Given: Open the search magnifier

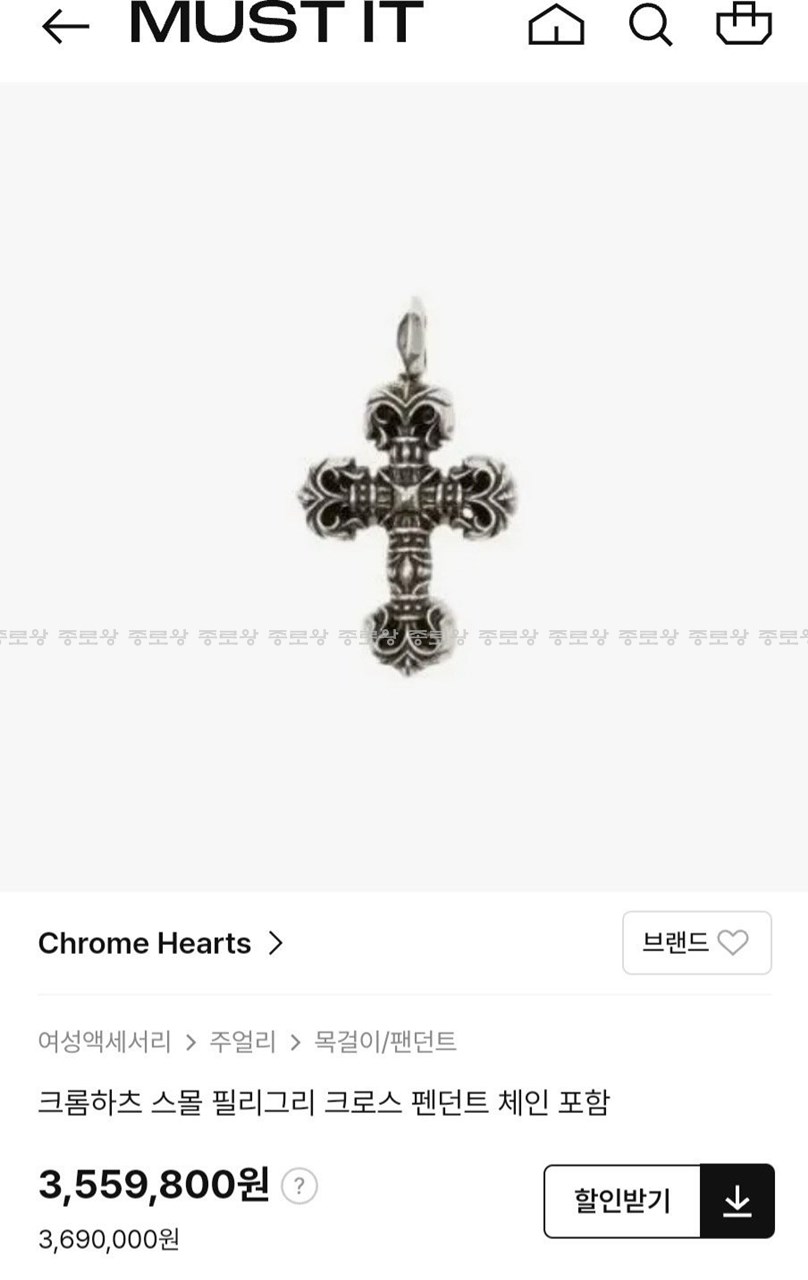Looking at the screenshot, I should pos(650,24).
